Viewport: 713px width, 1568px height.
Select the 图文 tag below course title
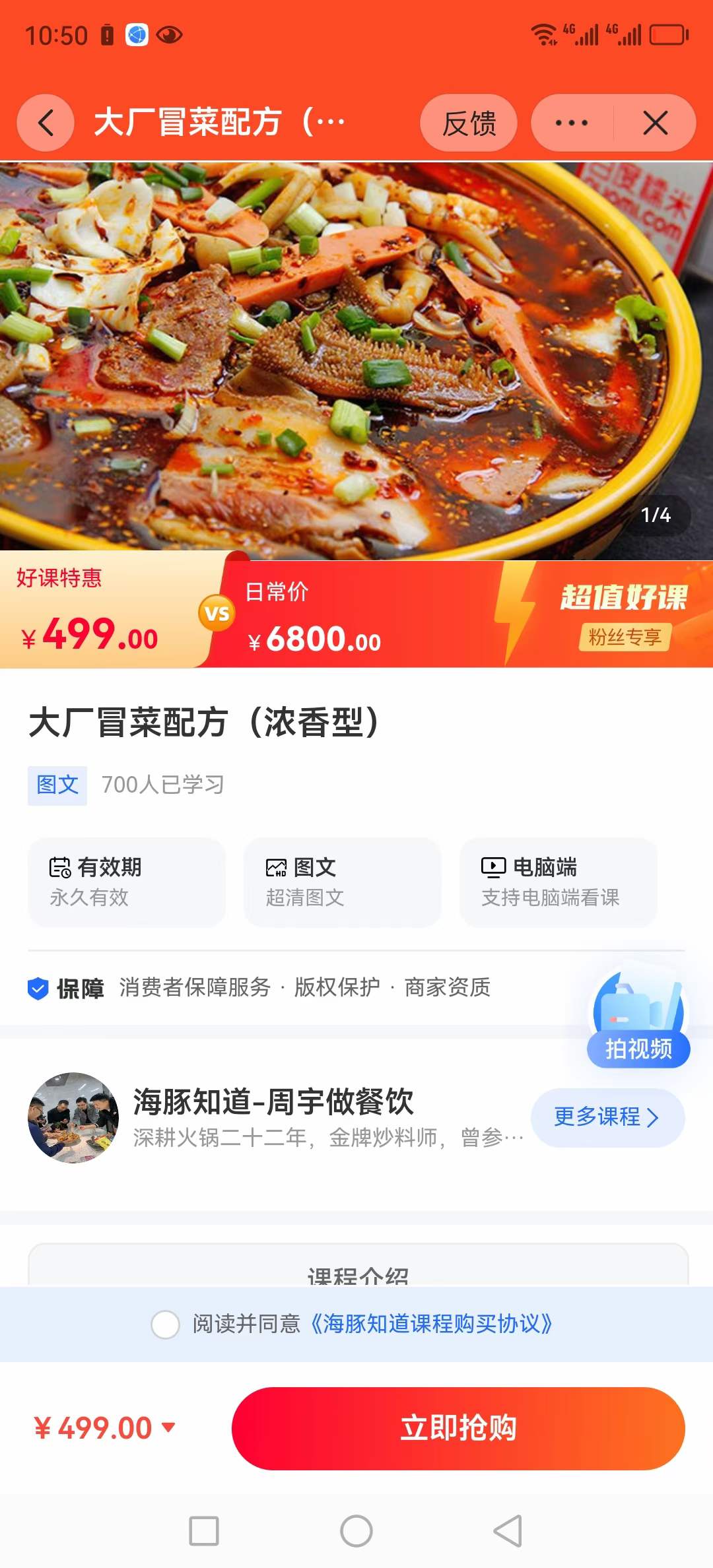pos(57,785)
